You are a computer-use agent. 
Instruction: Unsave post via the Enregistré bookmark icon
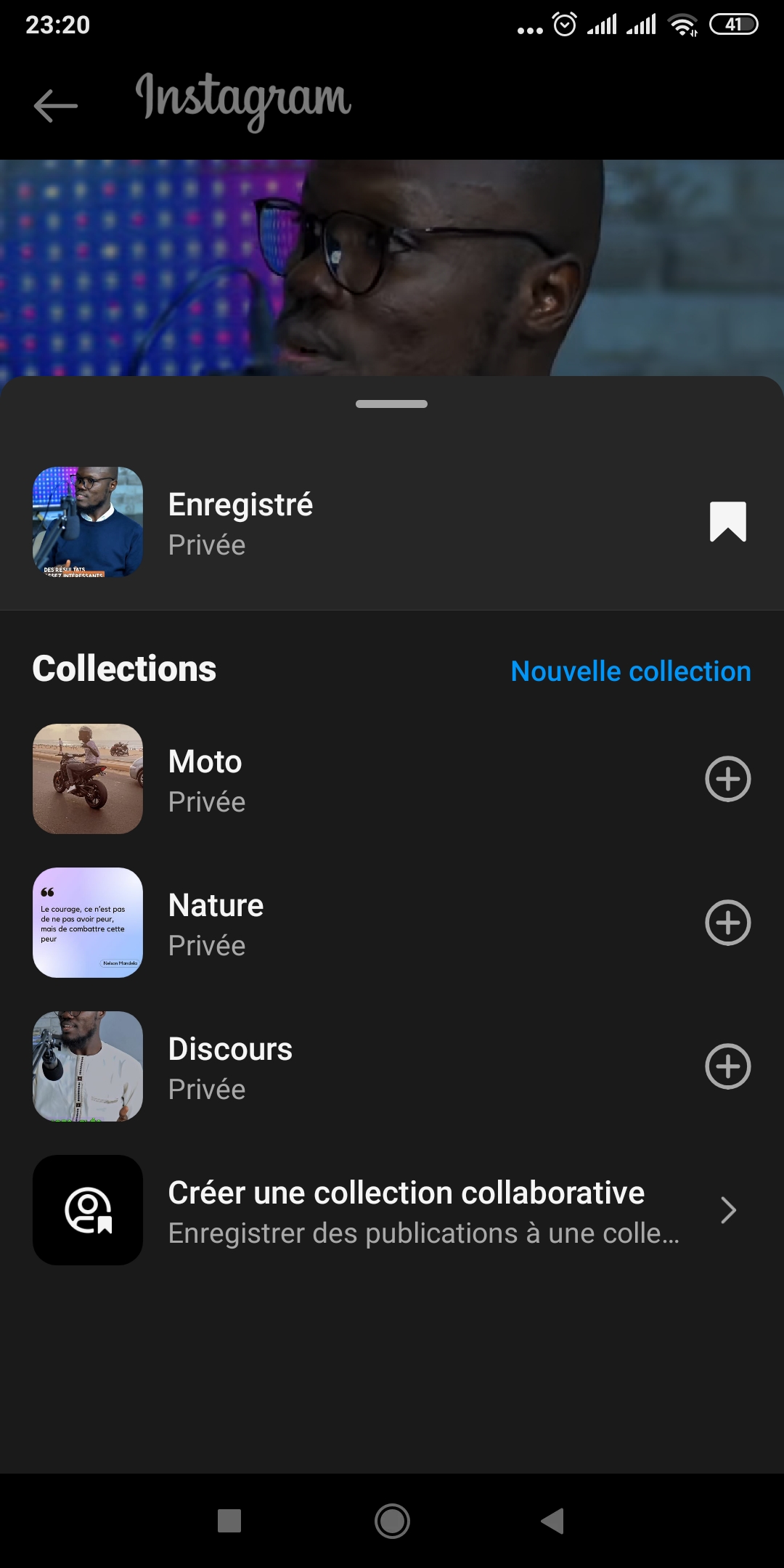727,521
